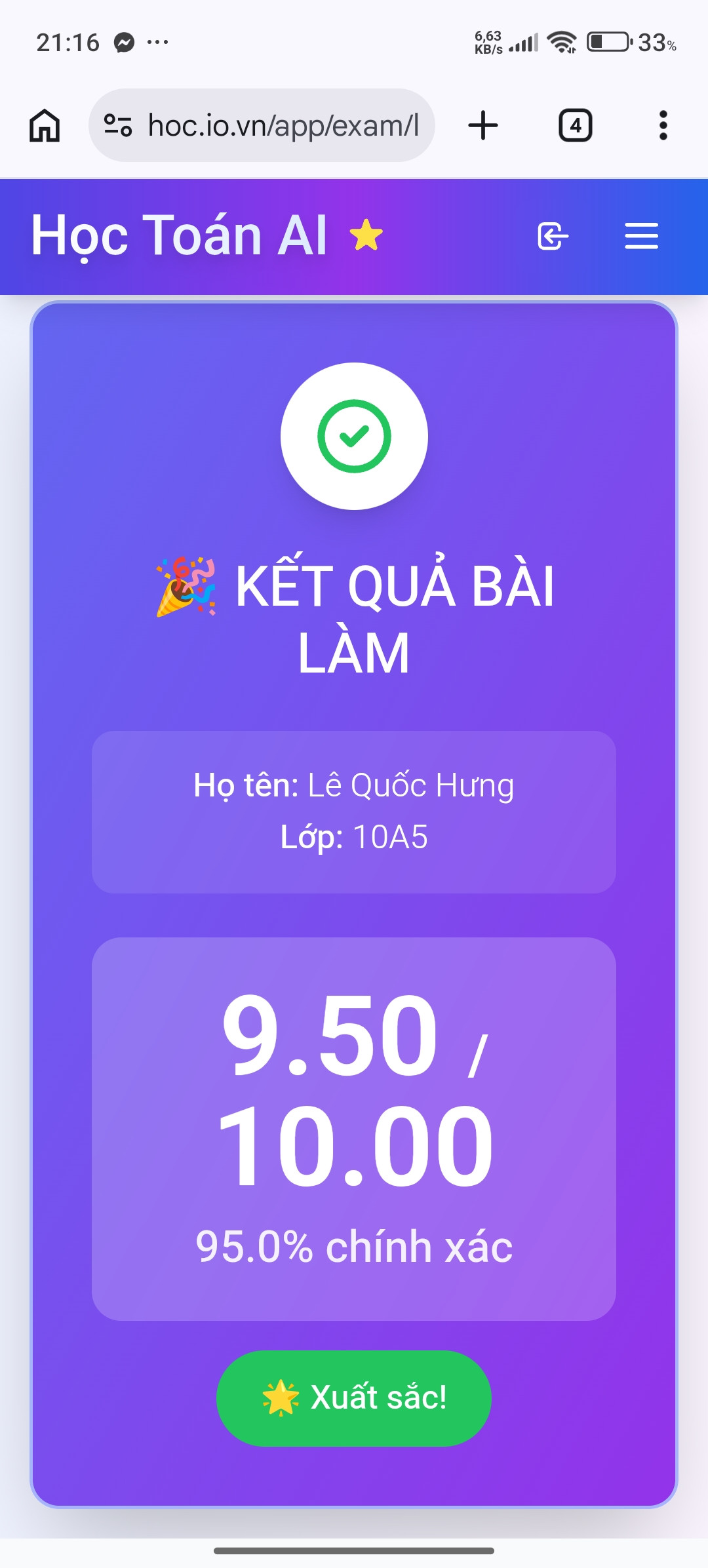View site info icon in address bar
Screen dimensions: 708x1568
coord(118,125)
